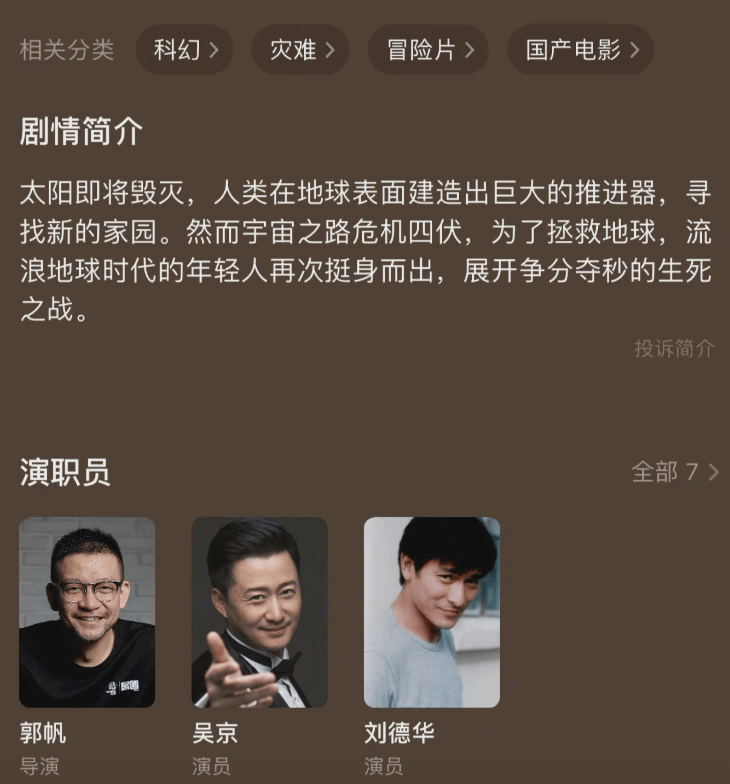Click the 相关分类 label
Screen dimensions: 730x784
point(66,49)
